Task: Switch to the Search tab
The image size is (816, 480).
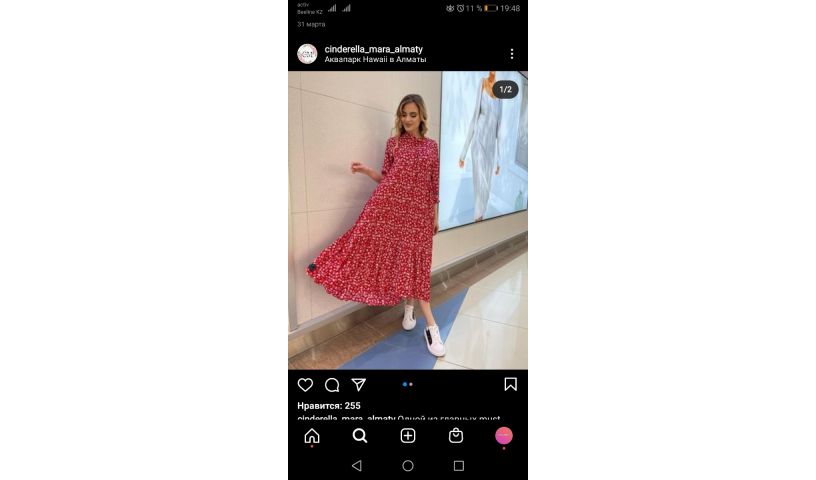Action: click(360, 436)
